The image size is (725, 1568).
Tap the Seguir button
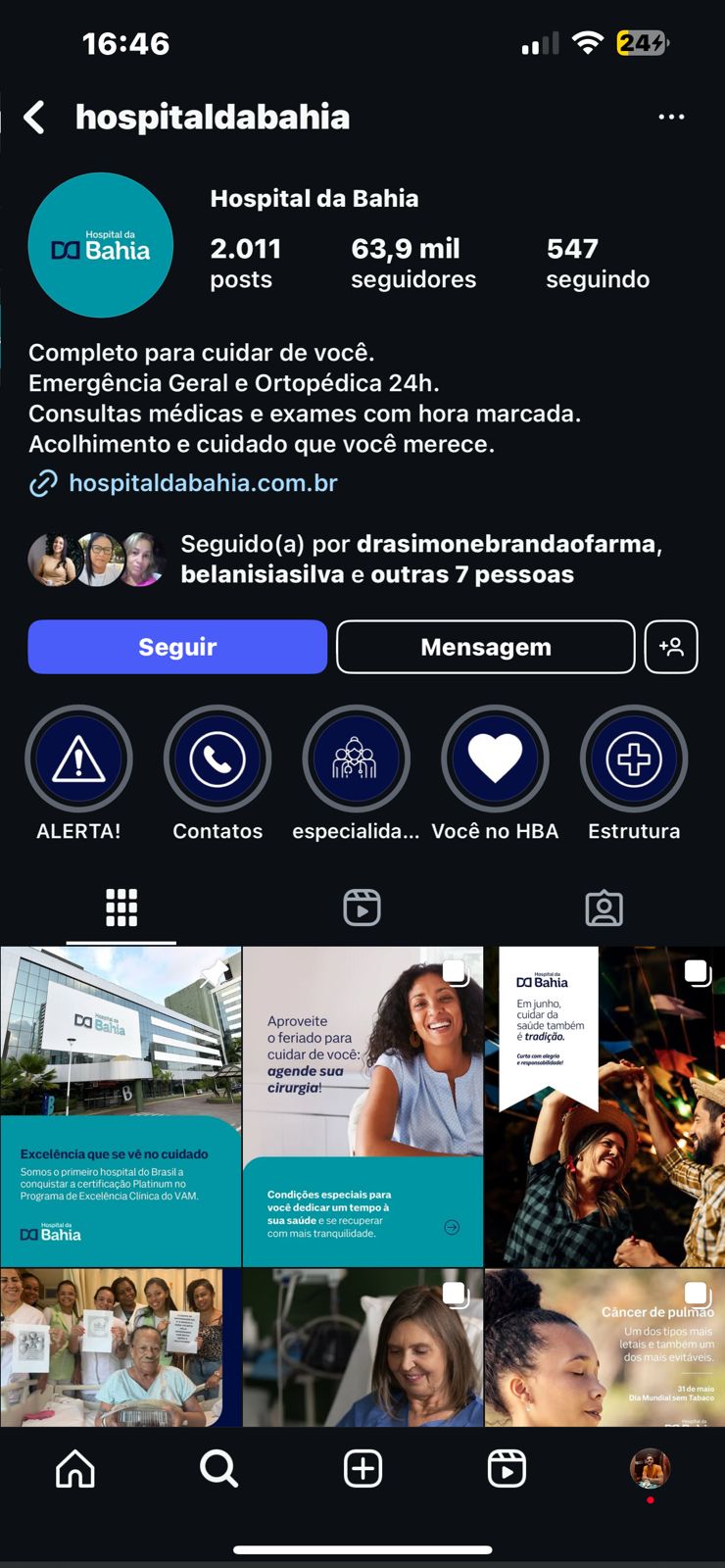coord(177,647)
